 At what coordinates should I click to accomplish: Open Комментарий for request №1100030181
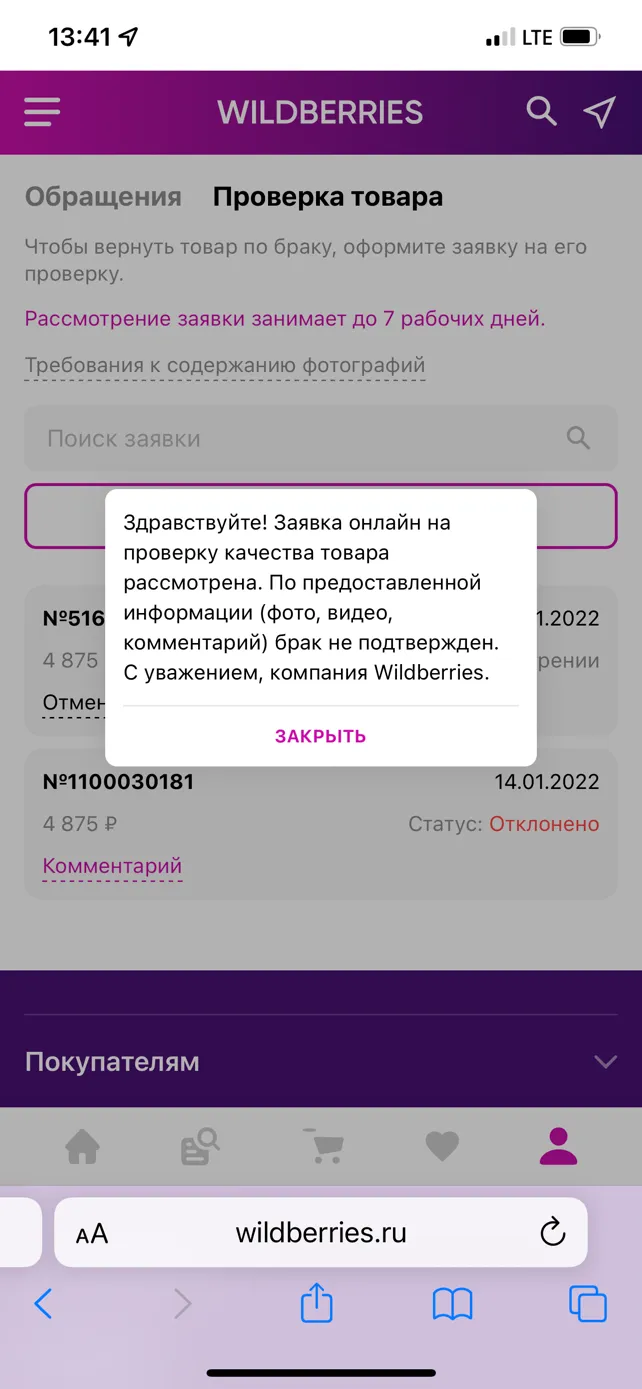pos(112,866)
